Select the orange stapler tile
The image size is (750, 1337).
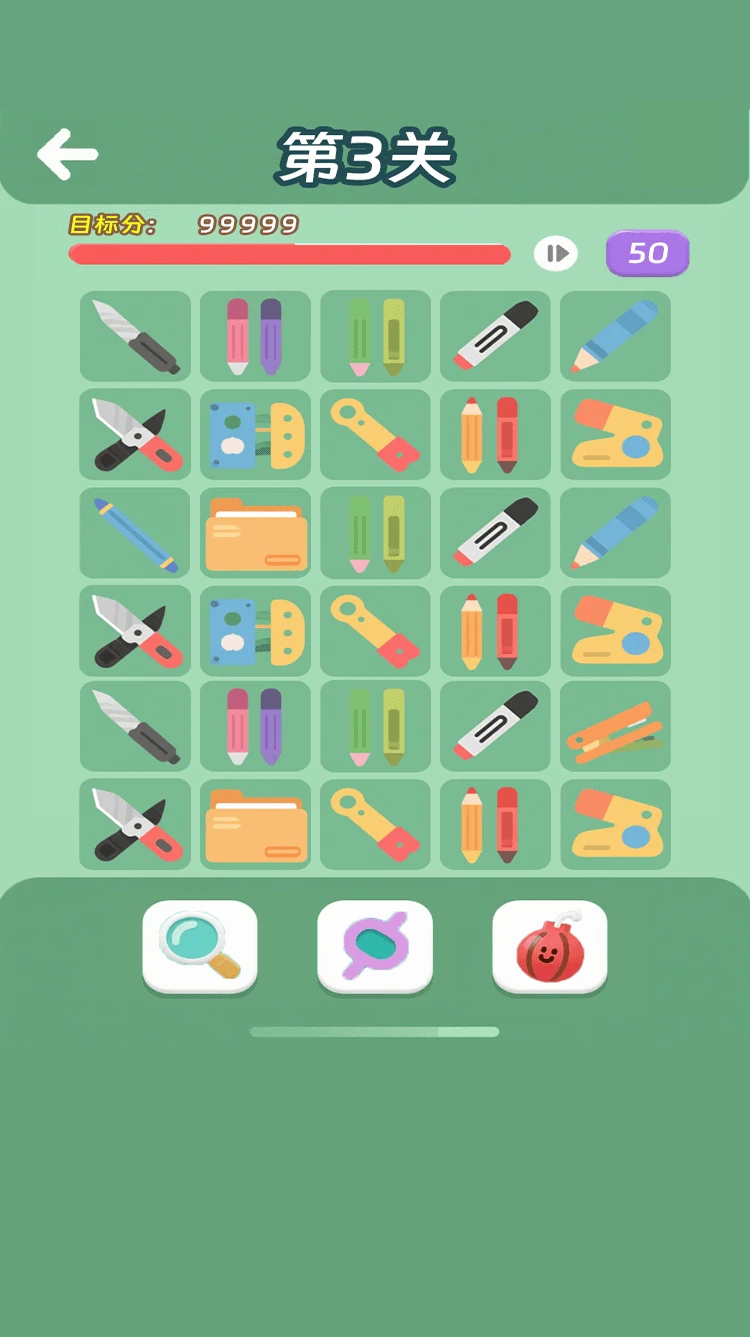pos(615,433)
